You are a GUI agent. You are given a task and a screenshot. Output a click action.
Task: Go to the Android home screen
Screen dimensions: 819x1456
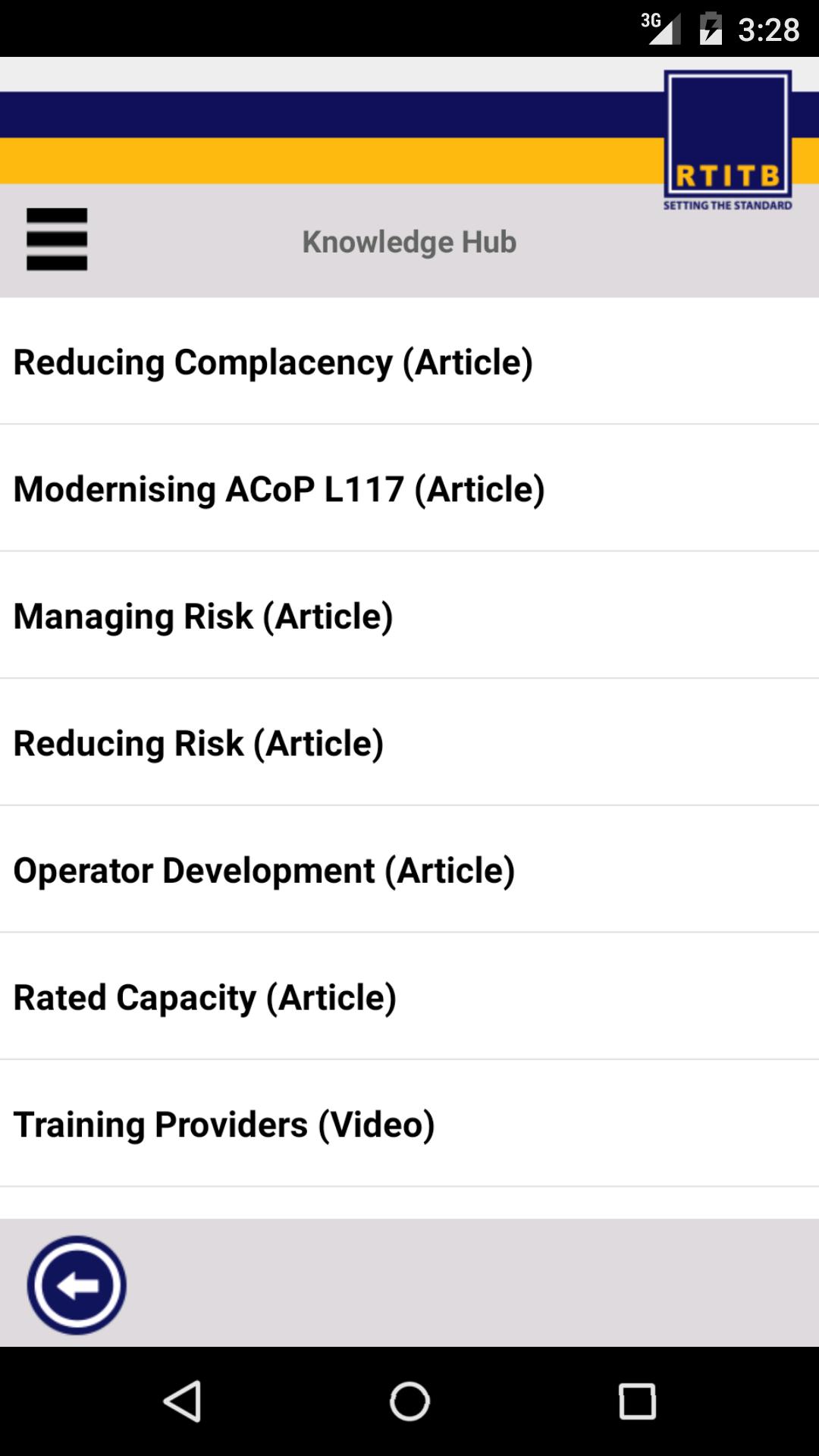409,1401
